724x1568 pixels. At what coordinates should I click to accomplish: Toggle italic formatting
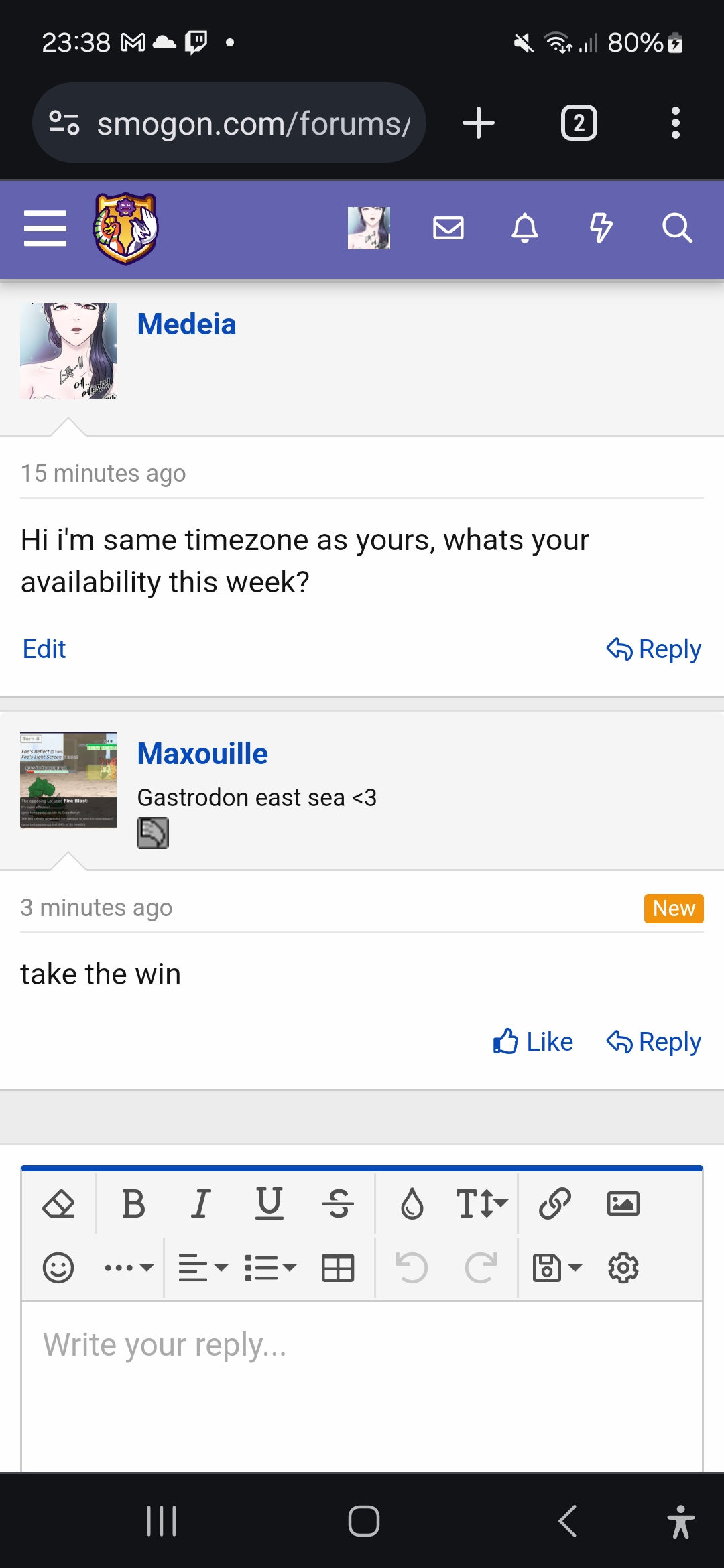200,1203
